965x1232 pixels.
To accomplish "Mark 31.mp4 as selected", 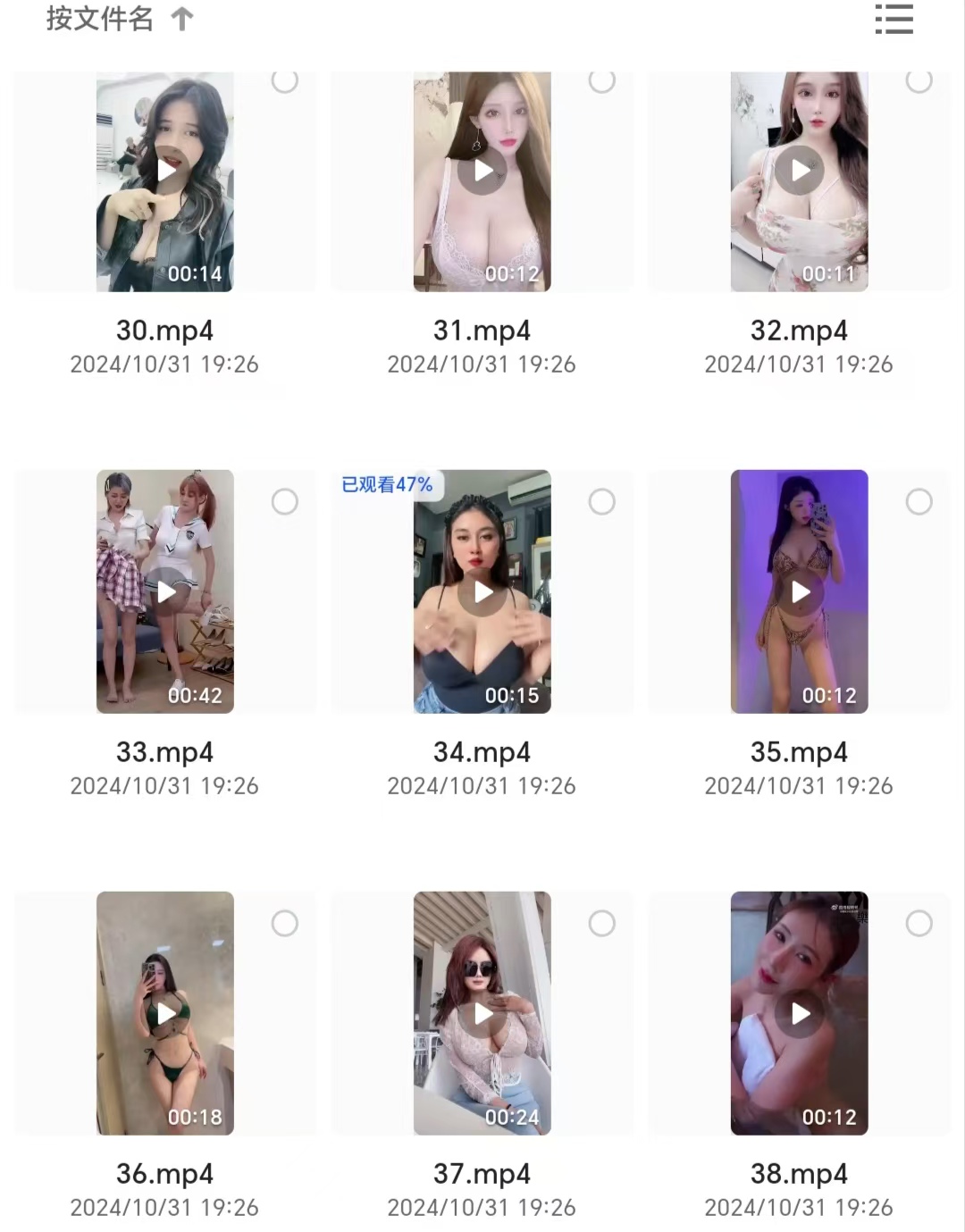I will pyautogui.click(x=602, y=80).
